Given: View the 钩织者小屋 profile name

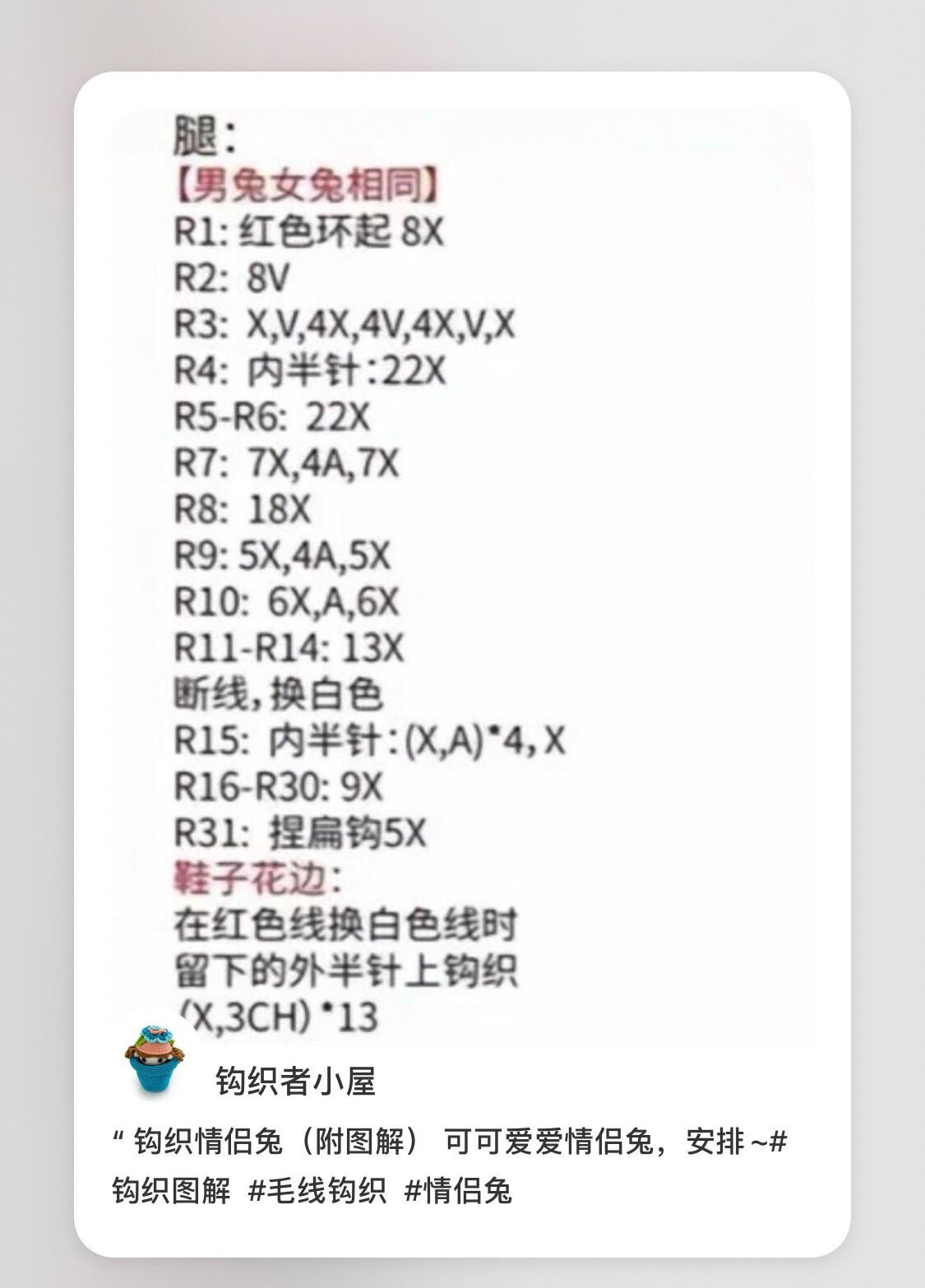Looking at the screenshot, I should (x=296, y=1081).
